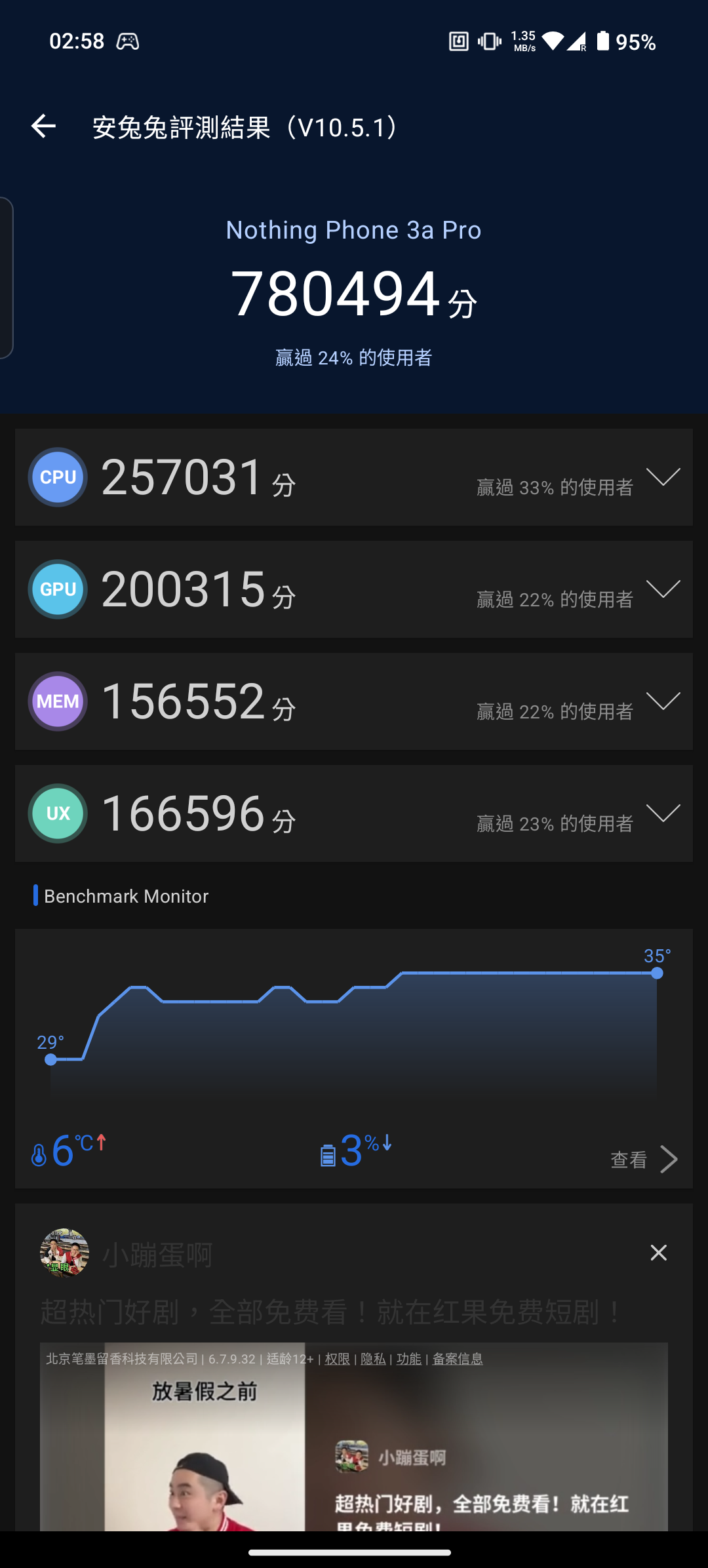Expand the UX score section
708x1568 pixels.
click(663, 813)
